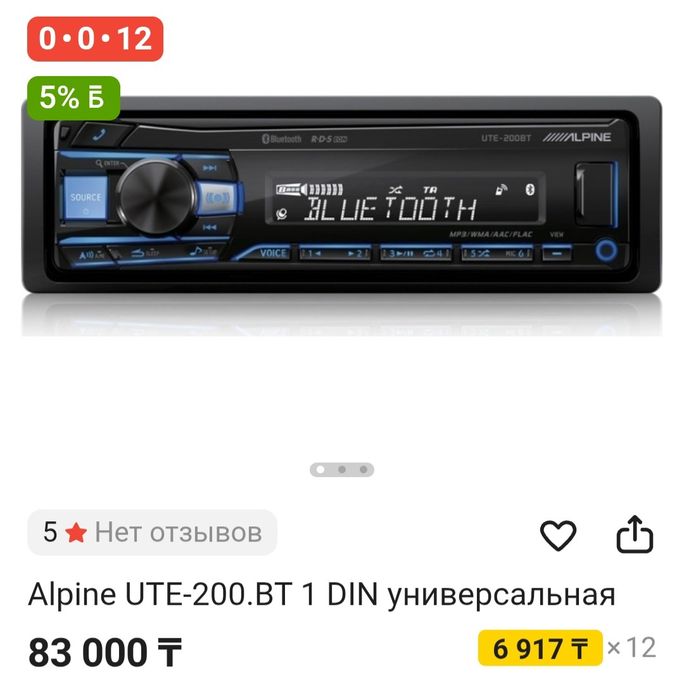
Task: Share this product listing
Action: click(x=634, y=536)
